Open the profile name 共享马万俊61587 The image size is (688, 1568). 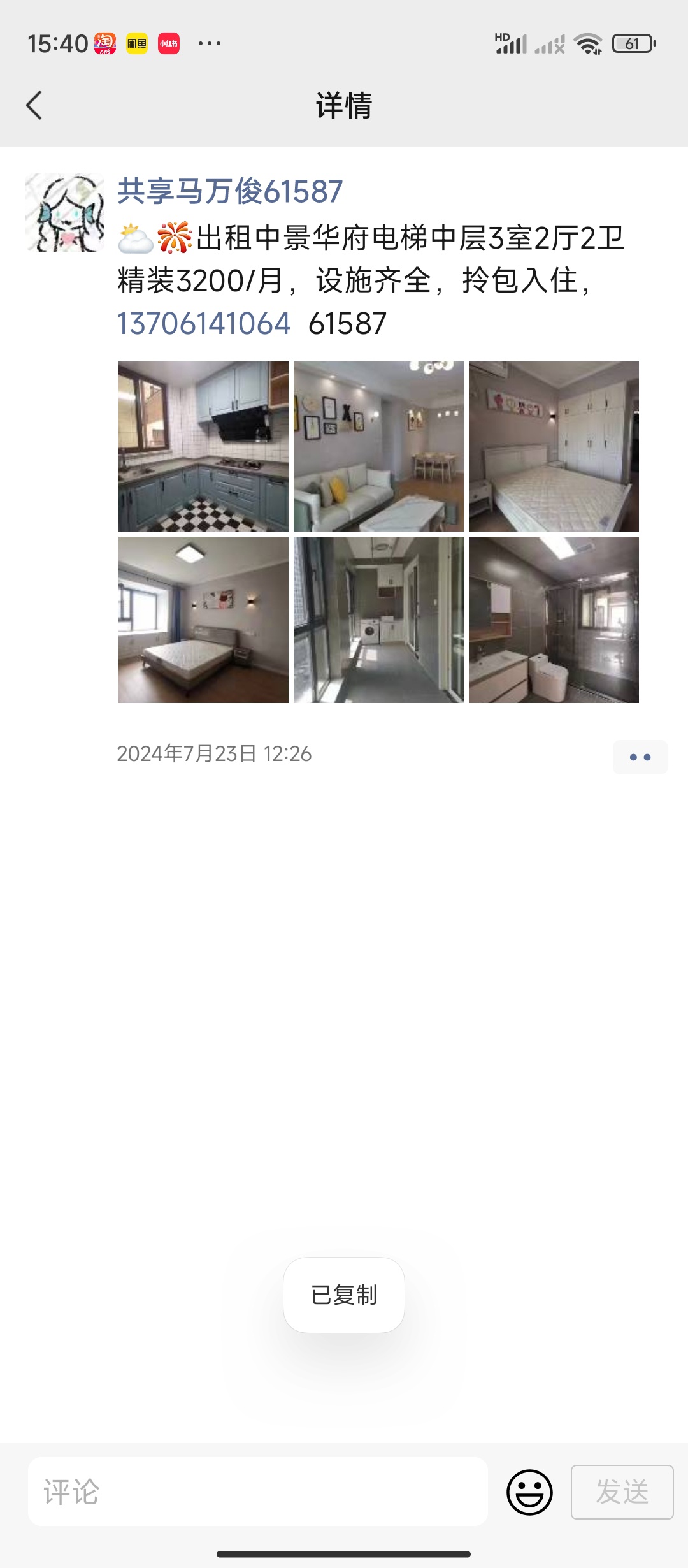pos(230,192)
